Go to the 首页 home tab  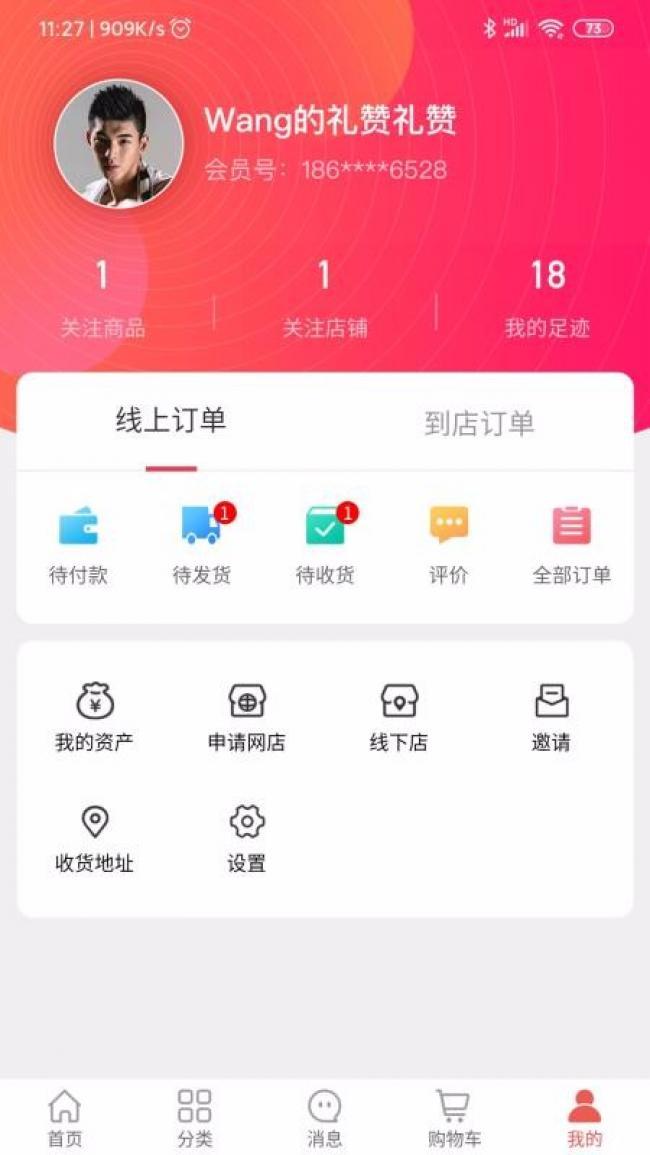(x=65, y=1118)
